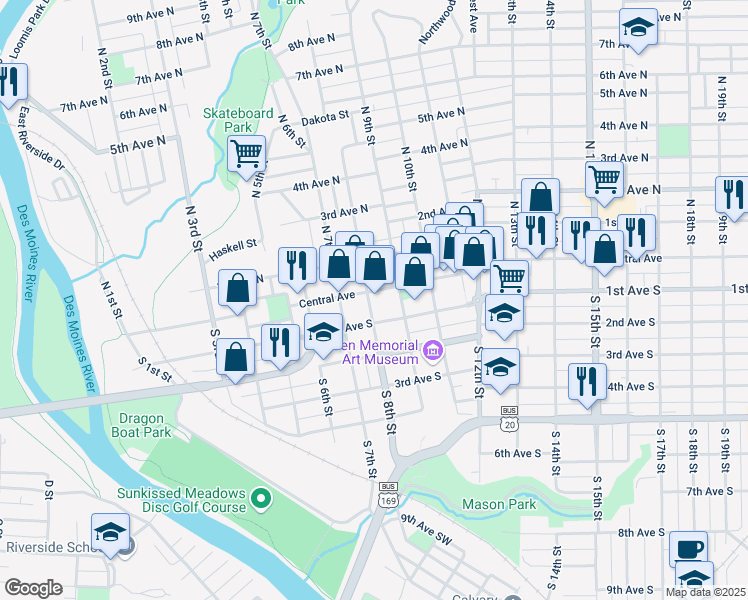The height and width of the screenshot is (600, 748).
Task: Open the school marker near 2nd Ave S
Action: point(504,313)
